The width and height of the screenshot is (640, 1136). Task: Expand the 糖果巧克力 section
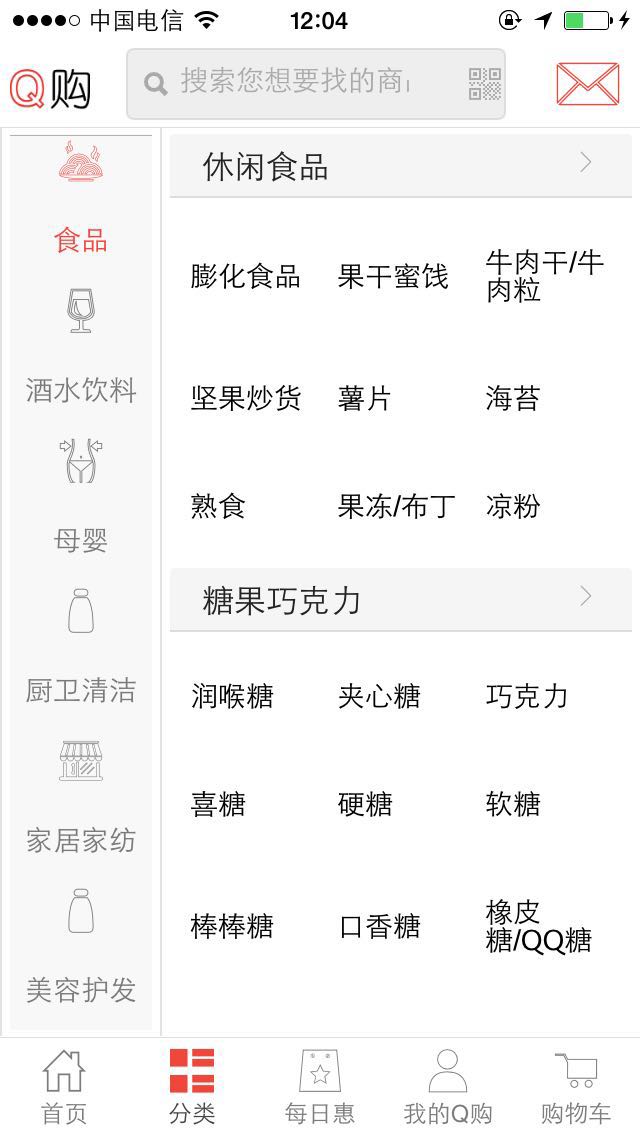(x=400, y=600)
